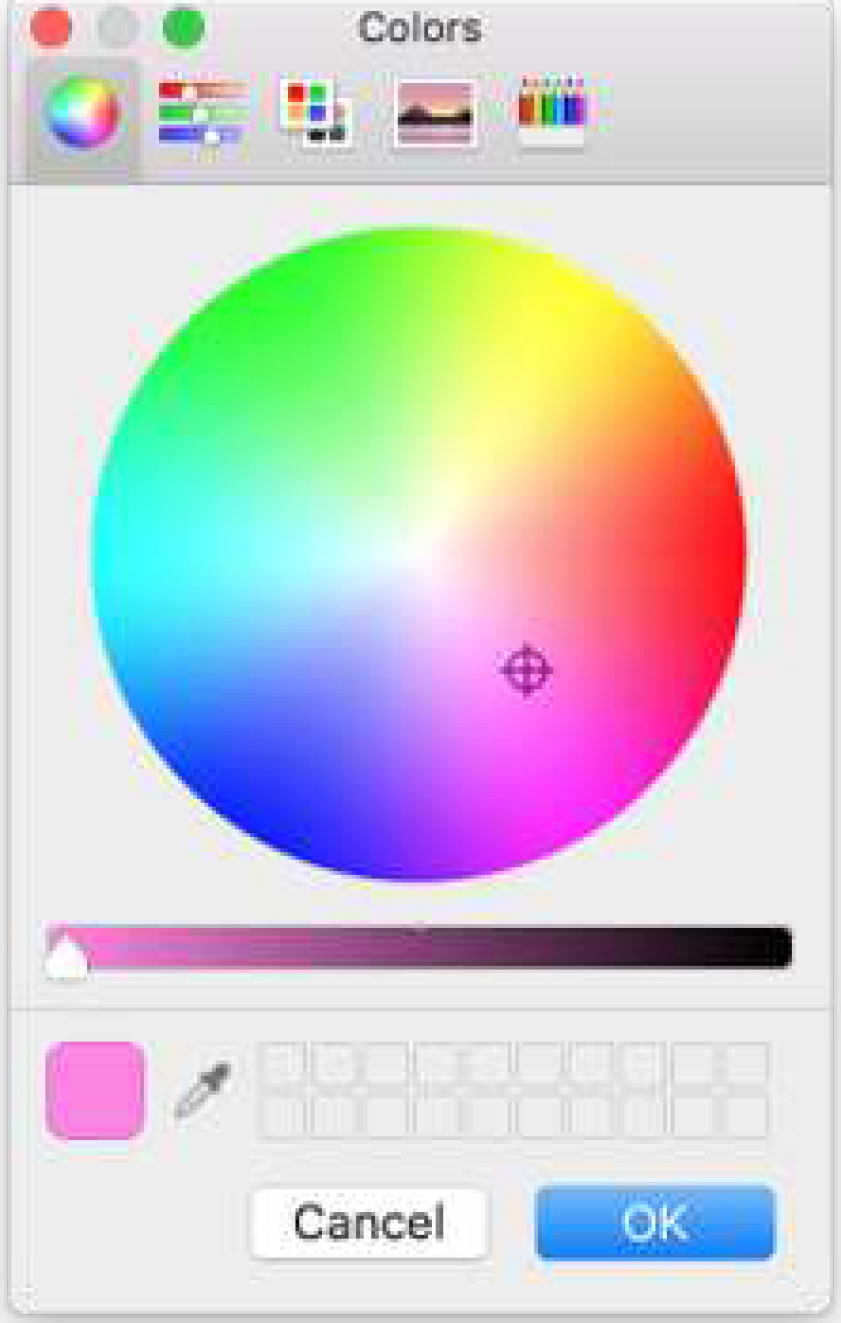Zoom the Colors window with green button
This screenshot has width=841, height=1323.
pyautogui.click(x=184, y=29)
